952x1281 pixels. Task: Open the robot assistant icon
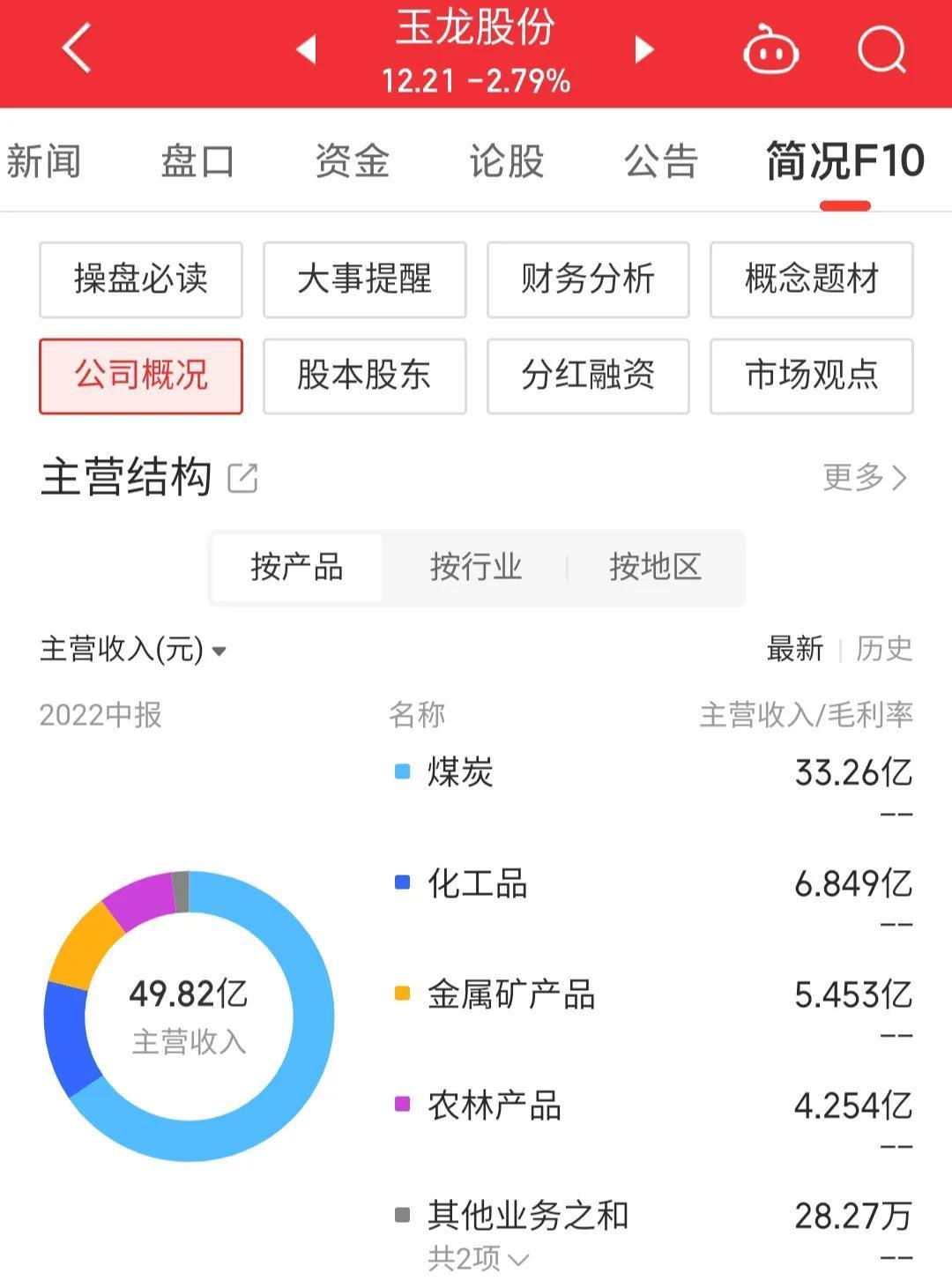(x=770, y=49)
